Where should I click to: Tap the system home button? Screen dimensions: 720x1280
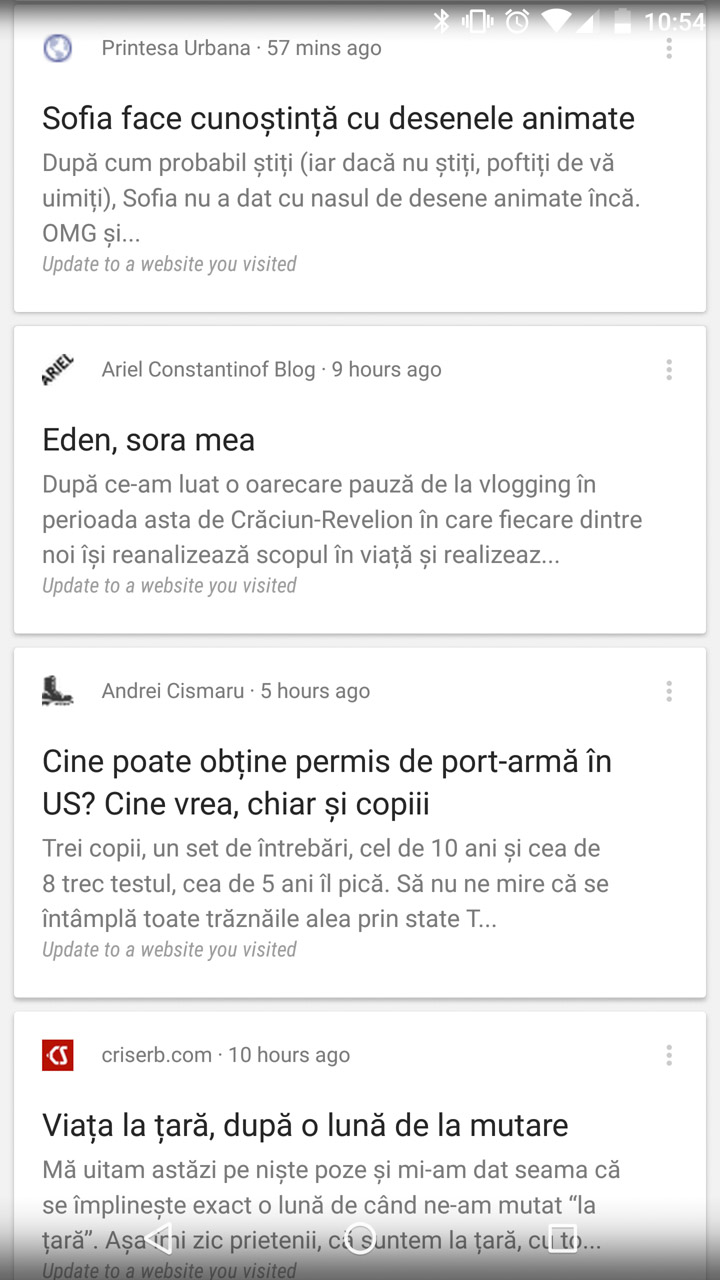[360, 1237]
